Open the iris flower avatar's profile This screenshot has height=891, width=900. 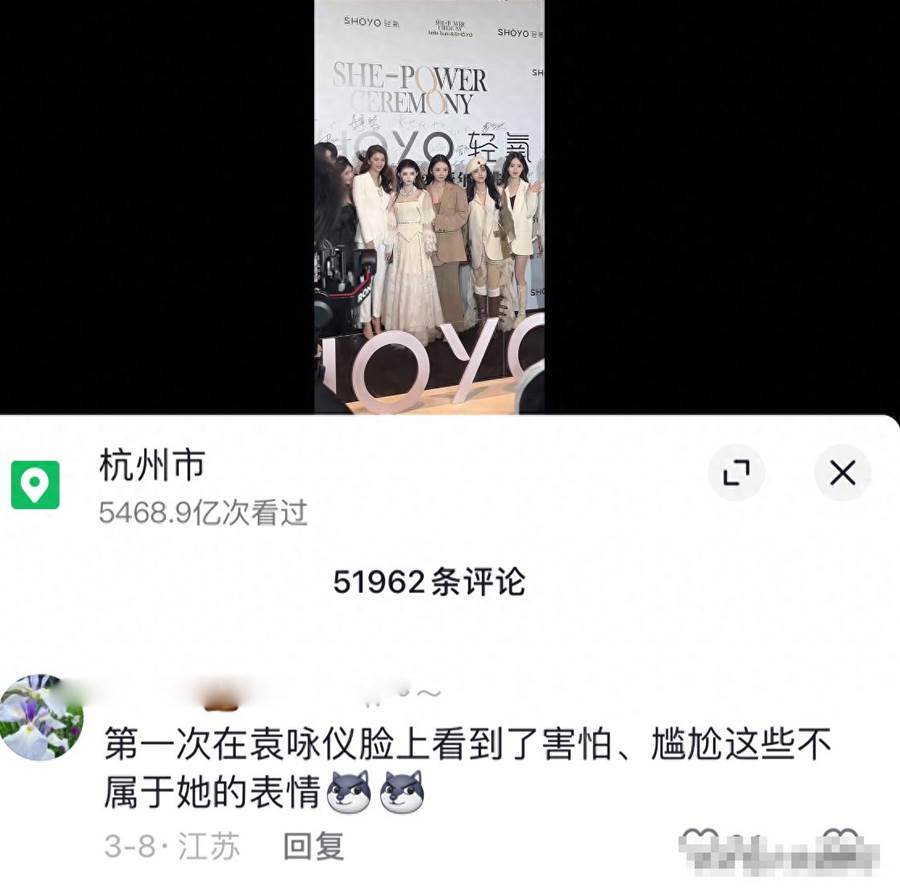[x=40, y=717]
